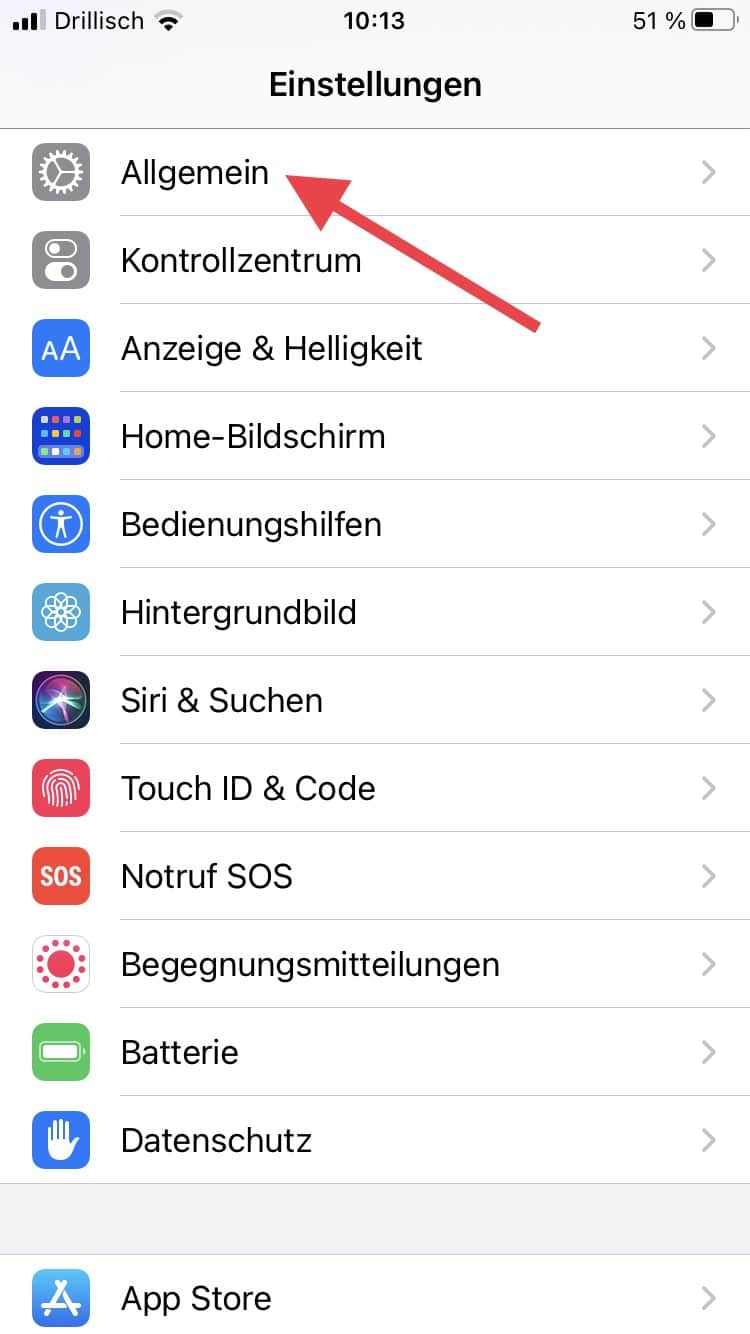The image size is (750, 1334).
Task: Open Siri & Suchen settings
Action: pyautogui.click(x=221, y=701)
